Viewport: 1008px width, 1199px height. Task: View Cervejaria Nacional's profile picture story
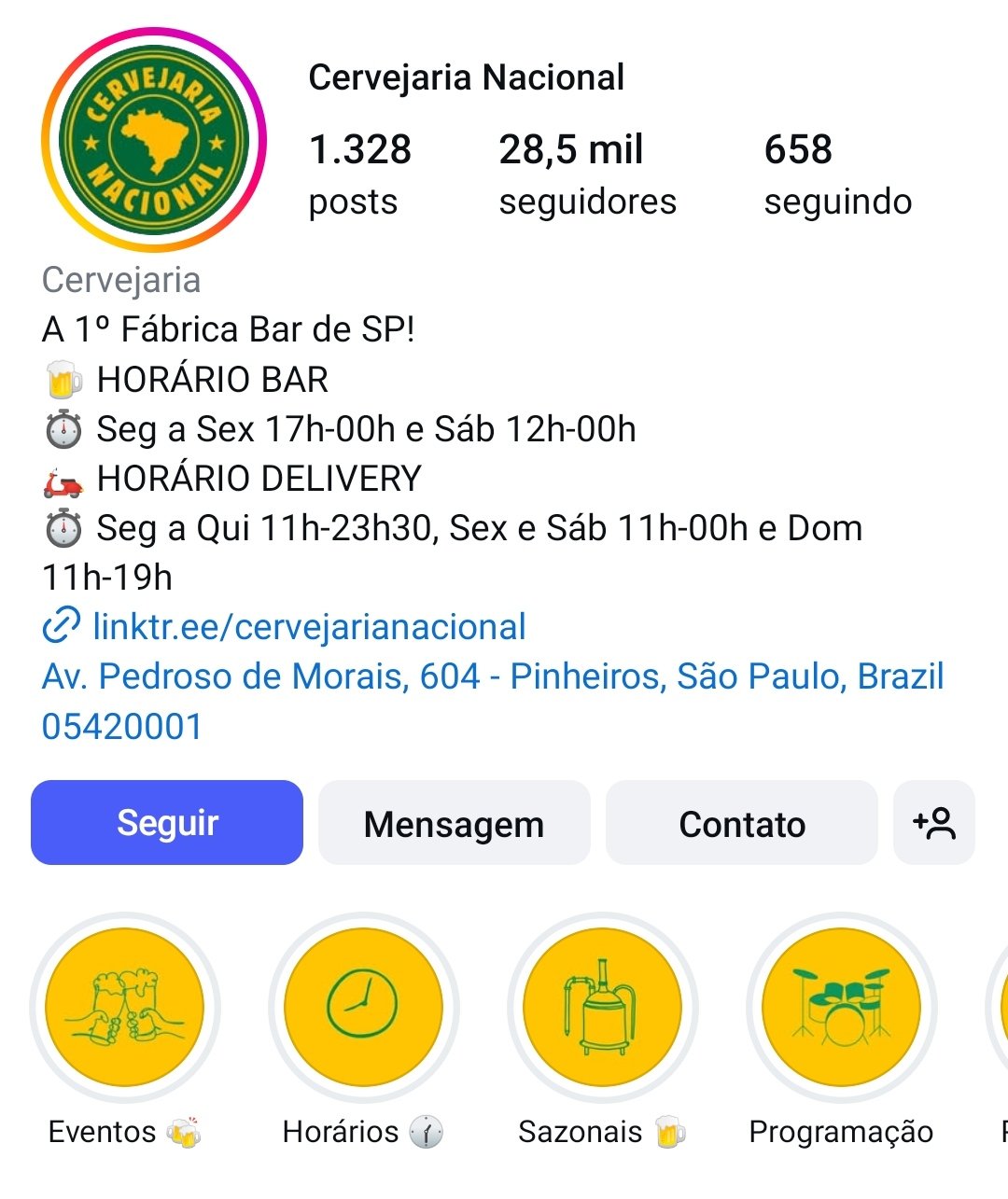point(154,140)
